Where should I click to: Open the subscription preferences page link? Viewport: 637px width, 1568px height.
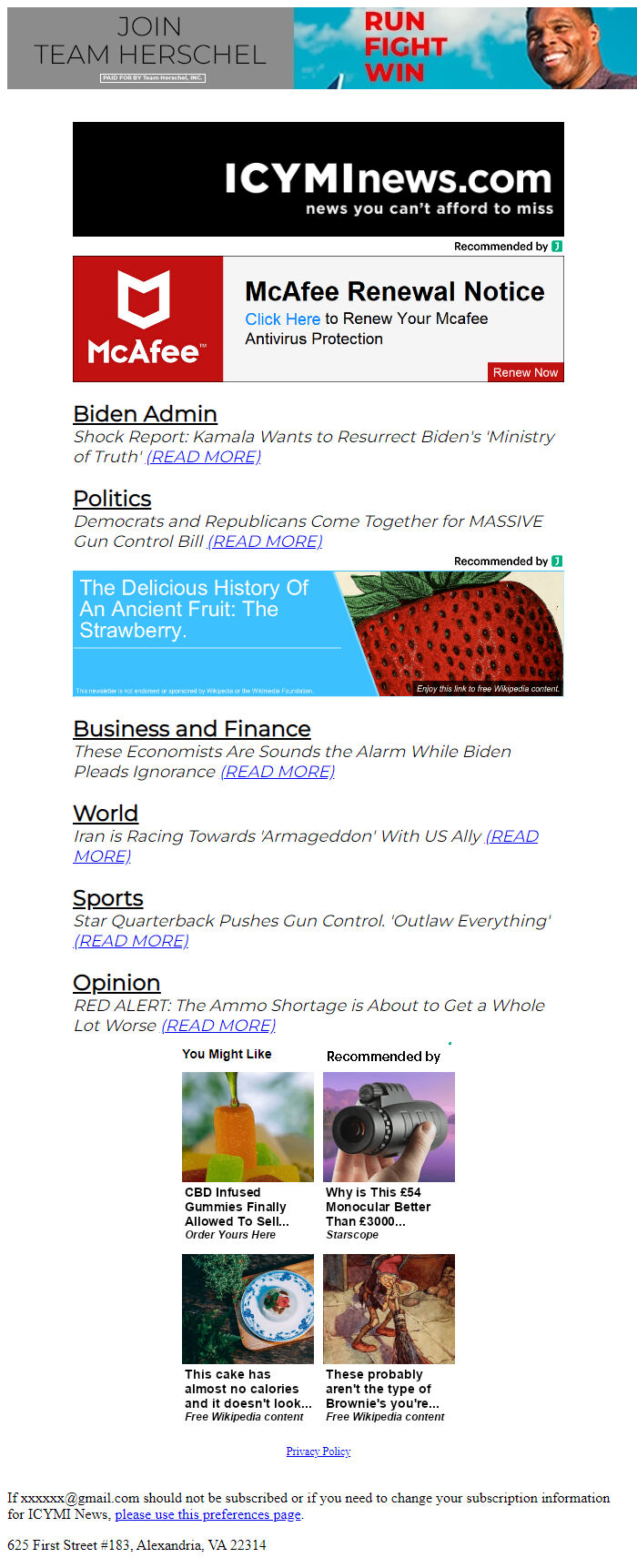point(207,1514)
